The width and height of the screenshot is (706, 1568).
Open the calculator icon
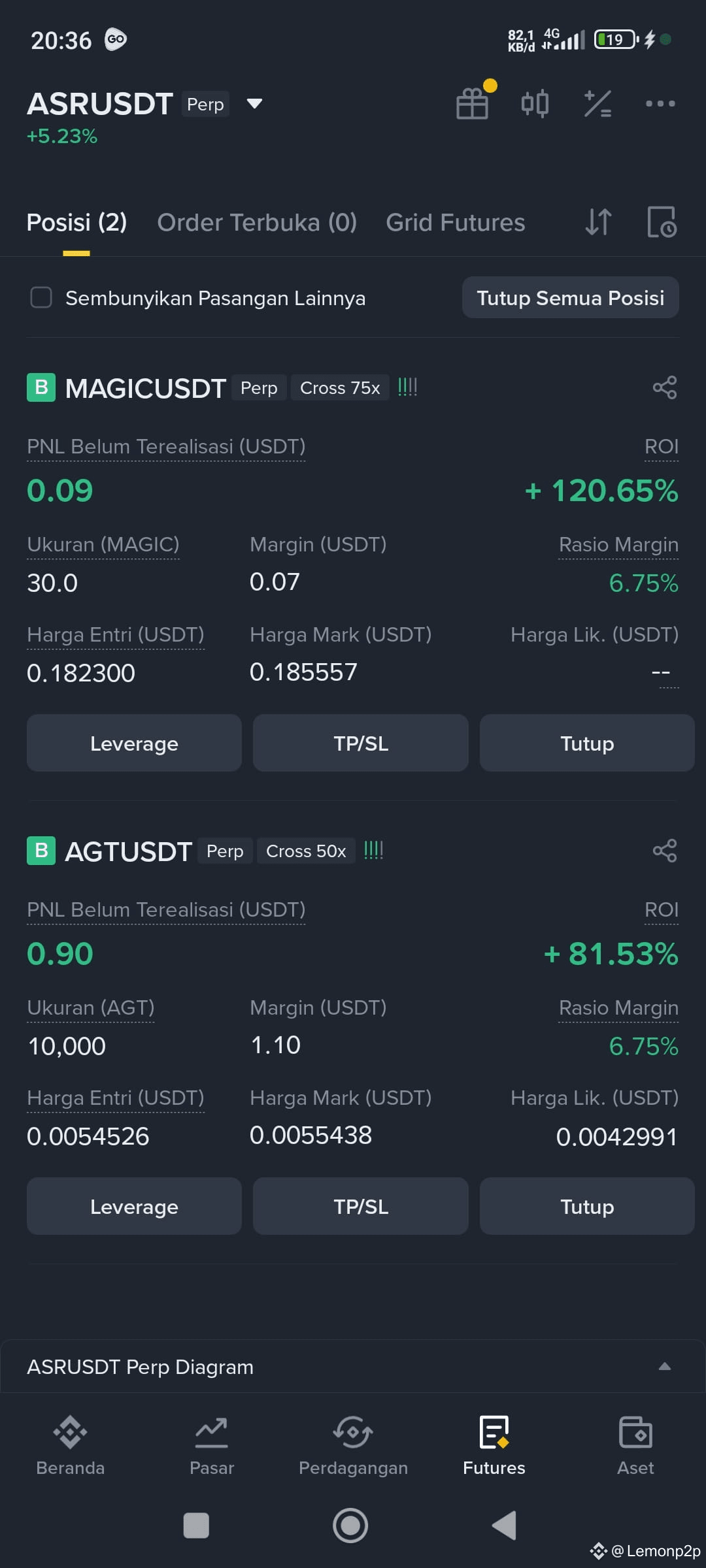click(x=597, y=103)
